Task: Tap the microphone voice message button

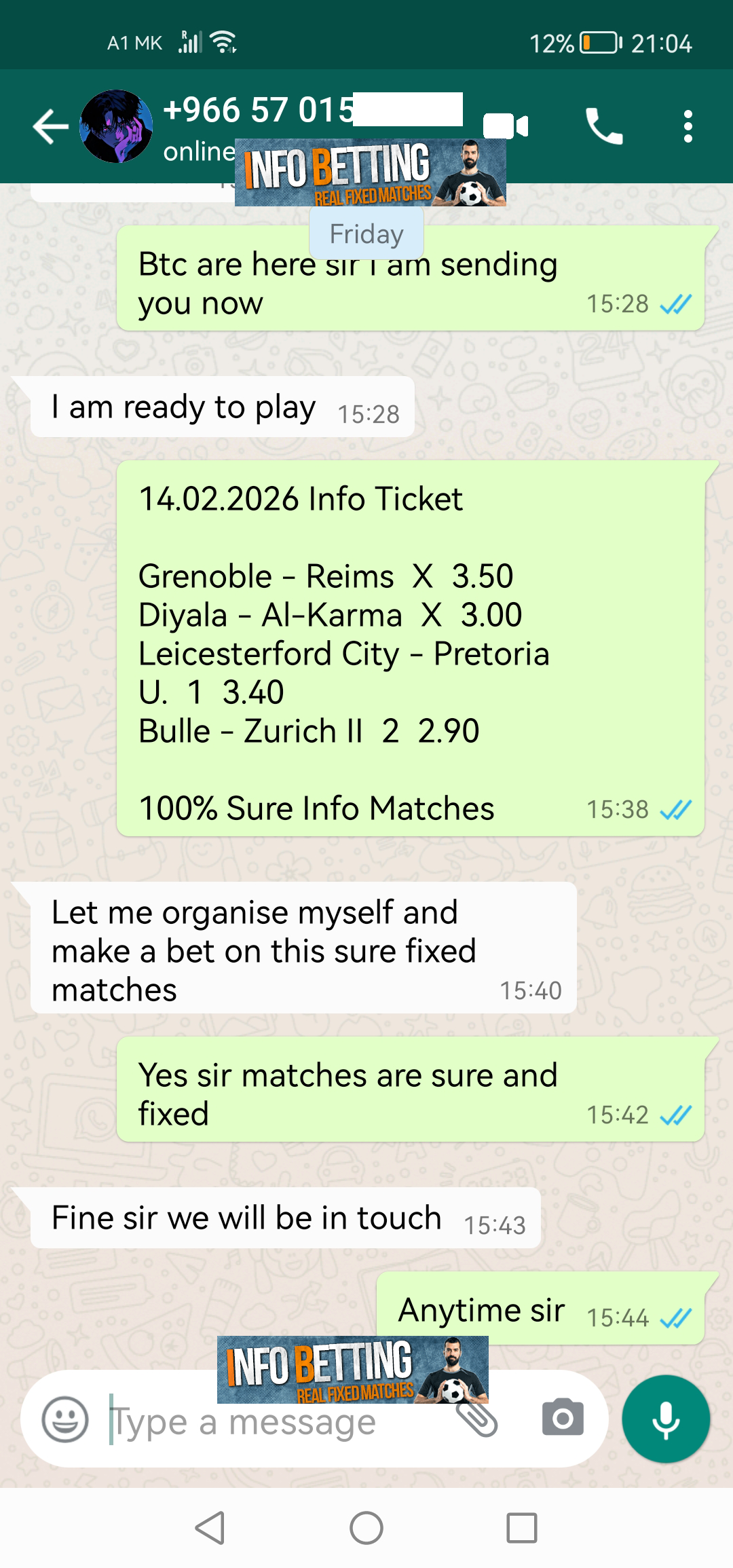Action: (x=666, y=1419)
